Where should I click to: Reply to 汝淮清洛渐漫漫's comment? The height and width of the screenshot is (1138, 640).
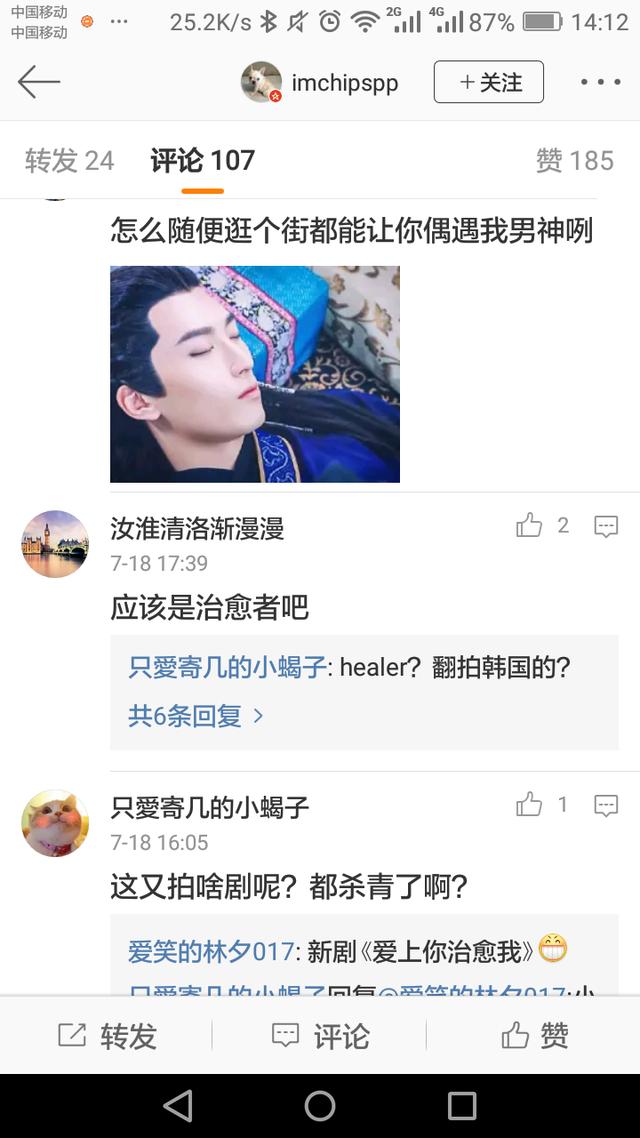[x=606, y=526]
